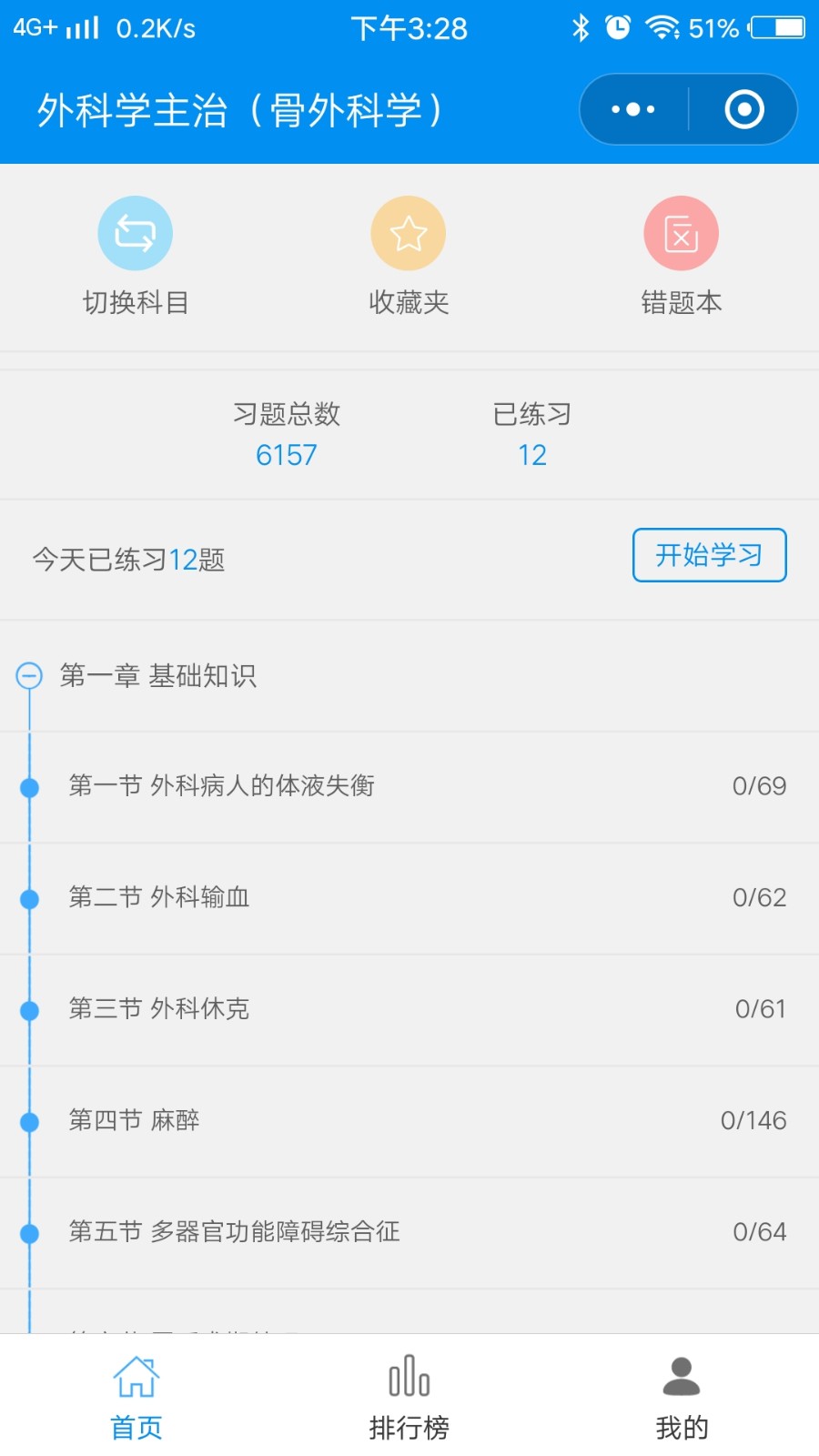Open 切换科目 to switch subject
Viewport: 819px width, 1456px height.
[136, 257]
